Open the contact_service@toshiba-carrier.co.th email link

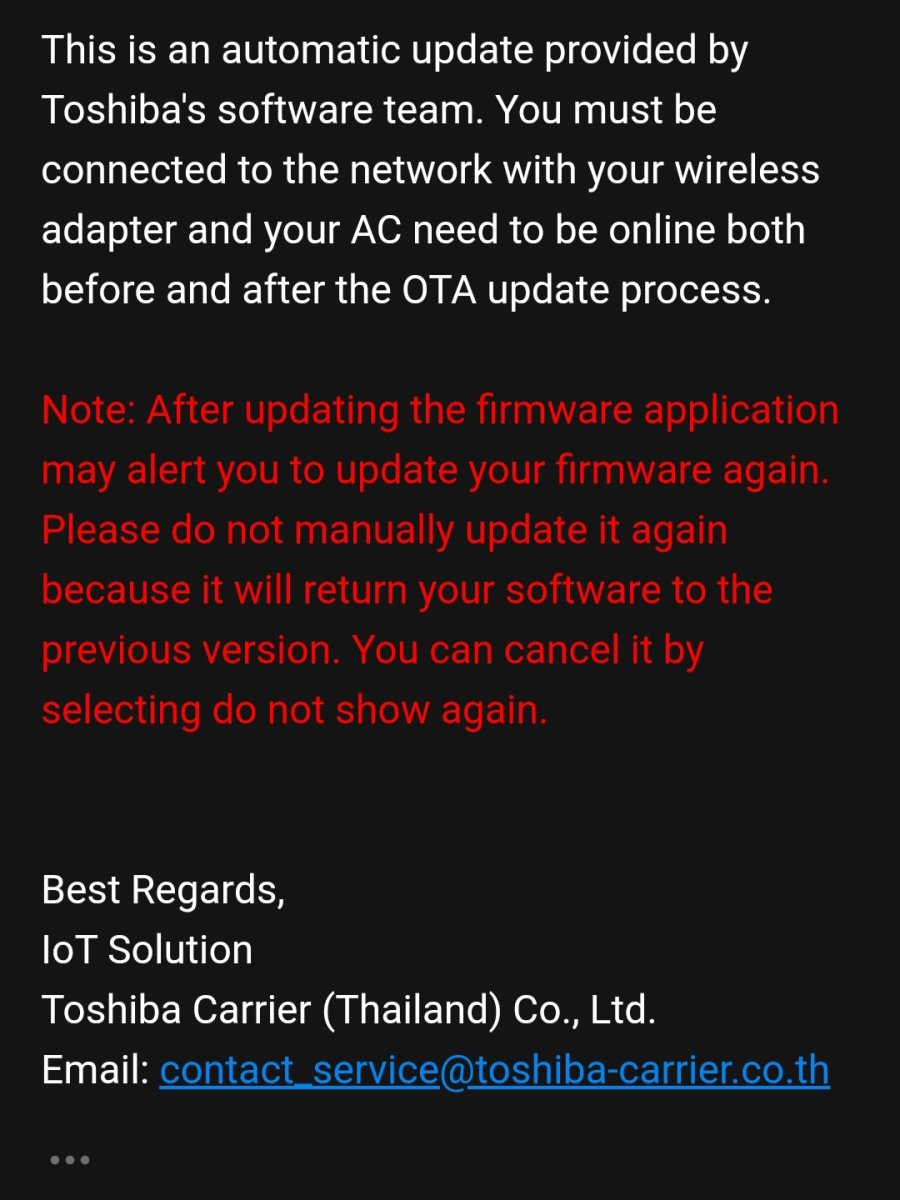pyautogui.click(x=494, y=1071)
